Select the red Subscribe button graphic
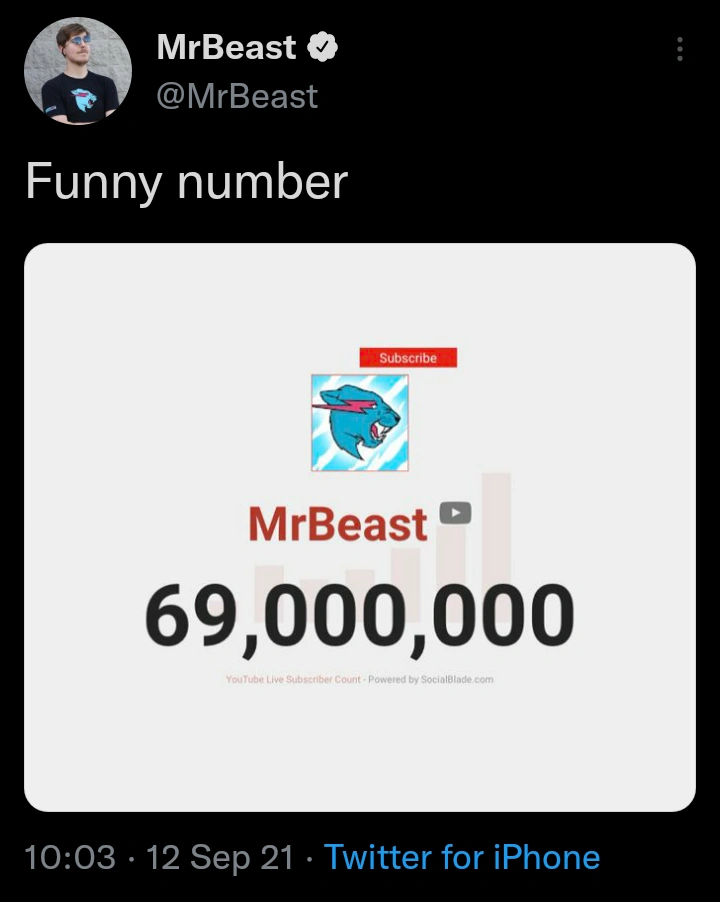The width and height of the screenshot is (720, 902). [406, 357]
